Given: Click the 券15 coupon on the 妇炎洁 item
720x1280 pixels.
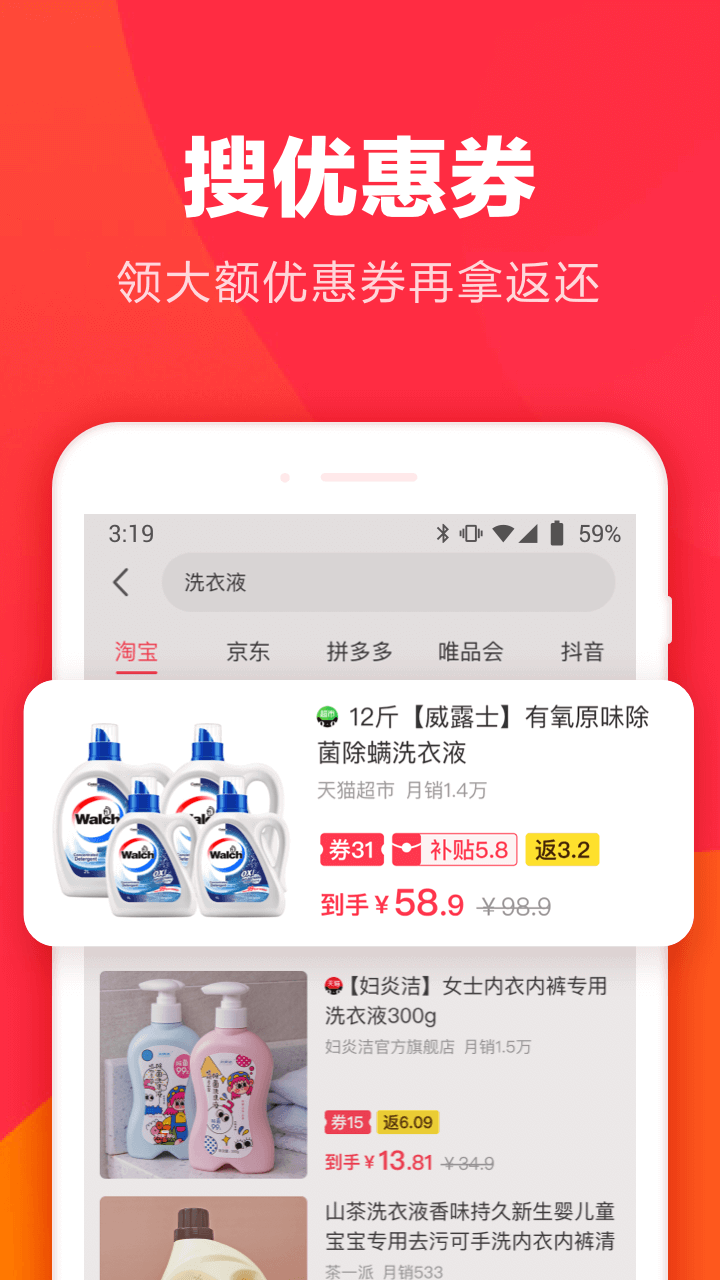Looking at the screenshot, I should 345,1122.
